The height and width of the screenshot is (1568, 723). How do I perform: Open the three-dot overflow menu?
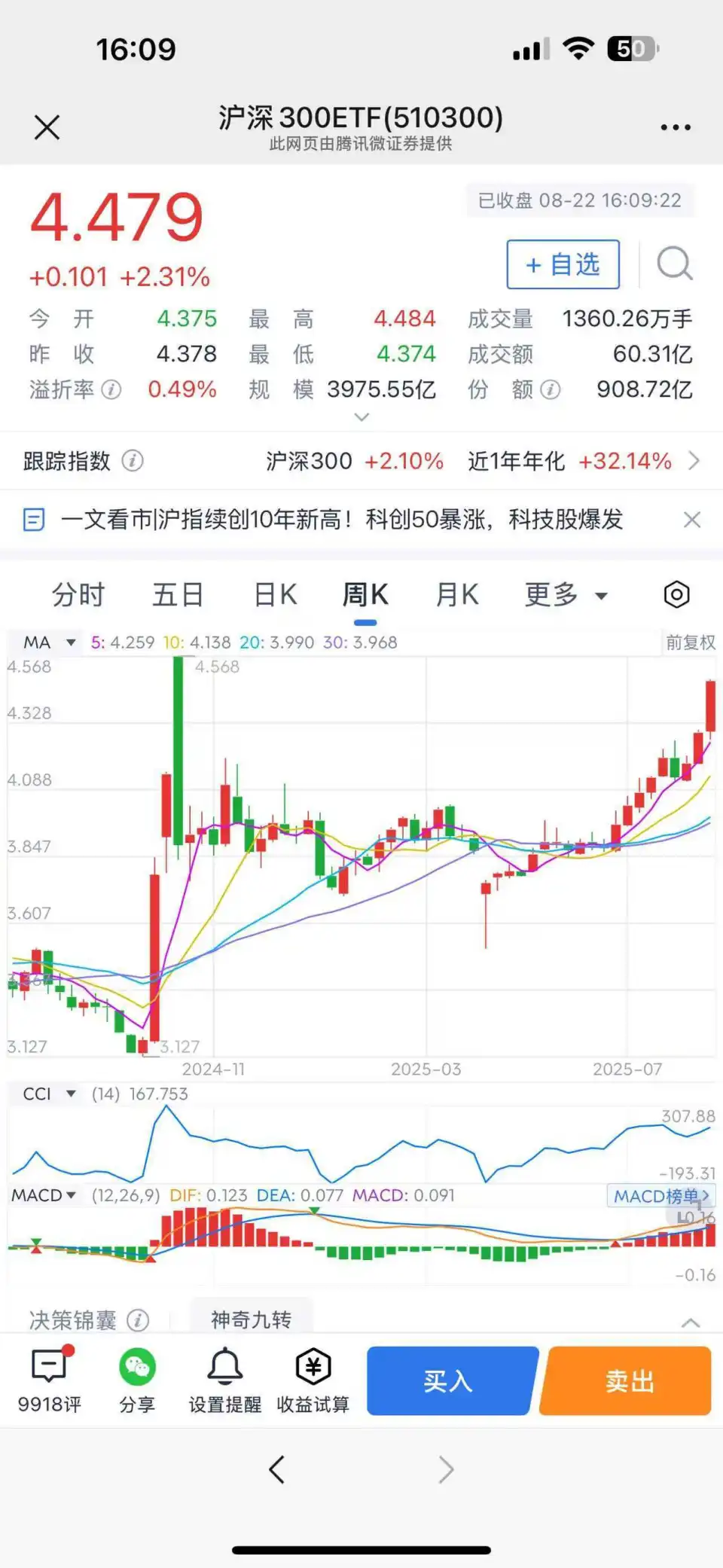click(x=676, y=127)
